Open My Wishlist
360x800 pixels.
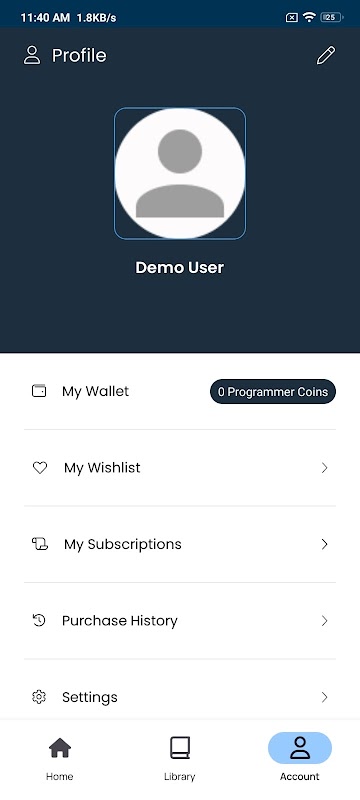click(x=180, y=468)
